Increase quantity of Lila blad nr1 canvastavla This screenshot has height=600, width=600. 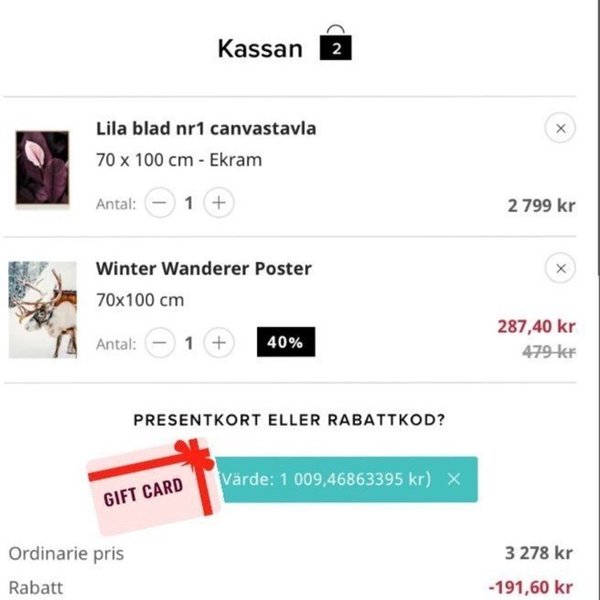[x=218, y=203]
